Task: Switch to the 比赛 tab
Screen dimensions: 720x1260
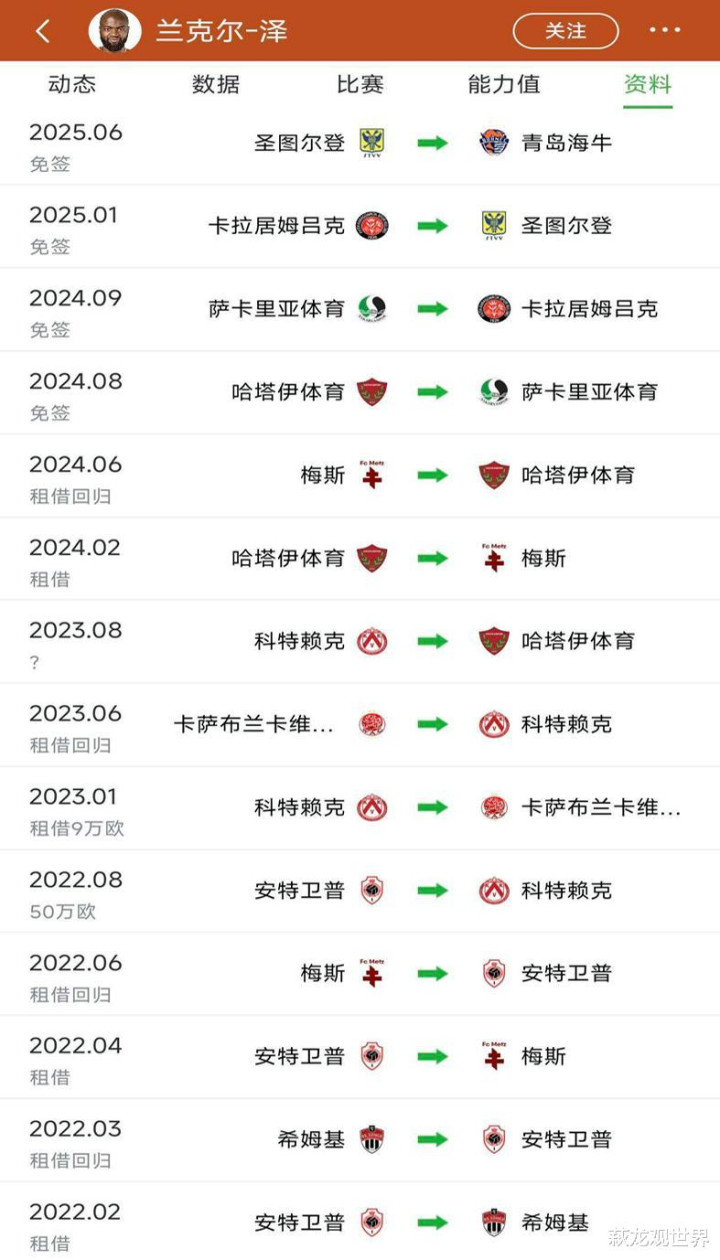Action: (x=360, y=85)
